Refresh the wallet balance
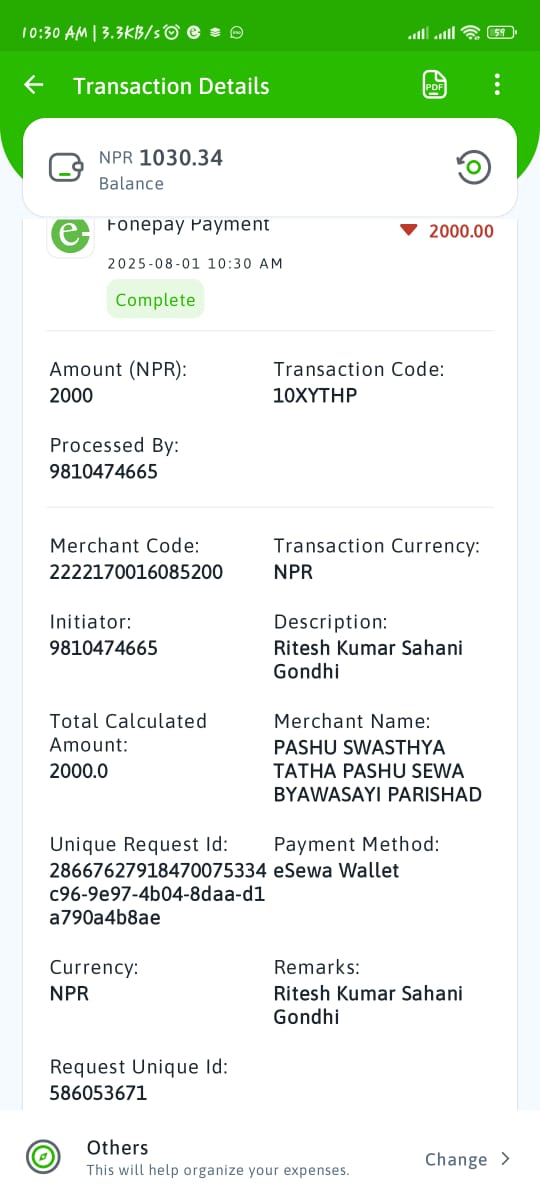540x1200 pixels. pos(474,167)
